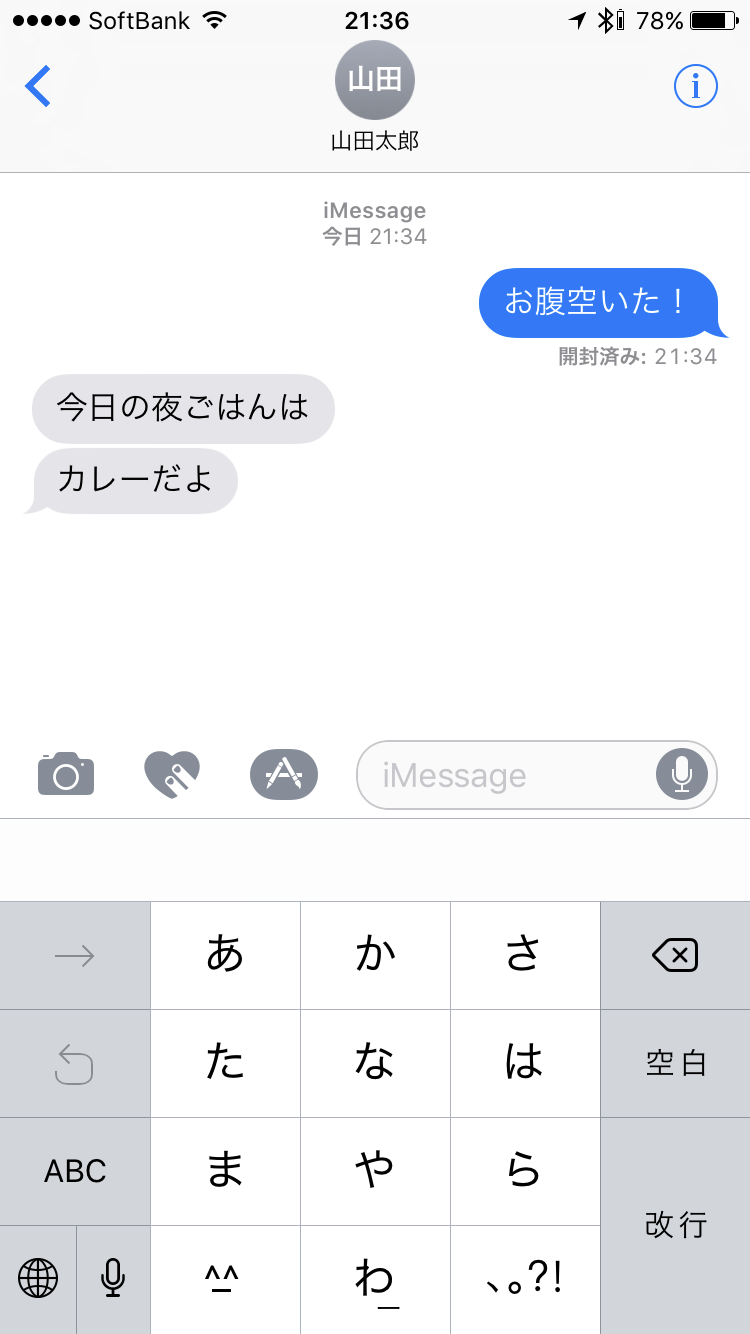Change keyboard language with the globe key
The height and width of the screenshot is (1334, 750).
38,1278
